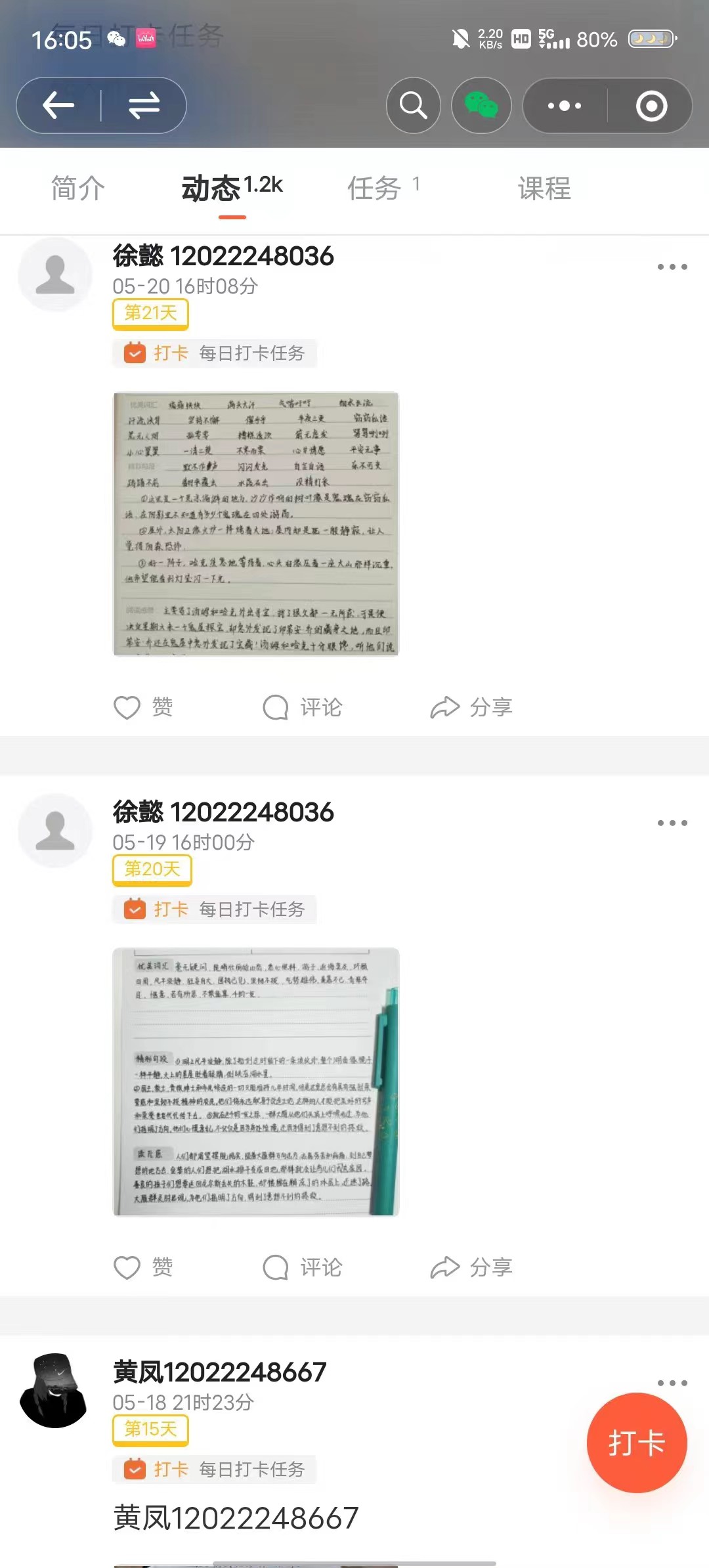Share the 第20天 post
709x1568 pixels.
pyautogui.click(x=471, y=1267)
